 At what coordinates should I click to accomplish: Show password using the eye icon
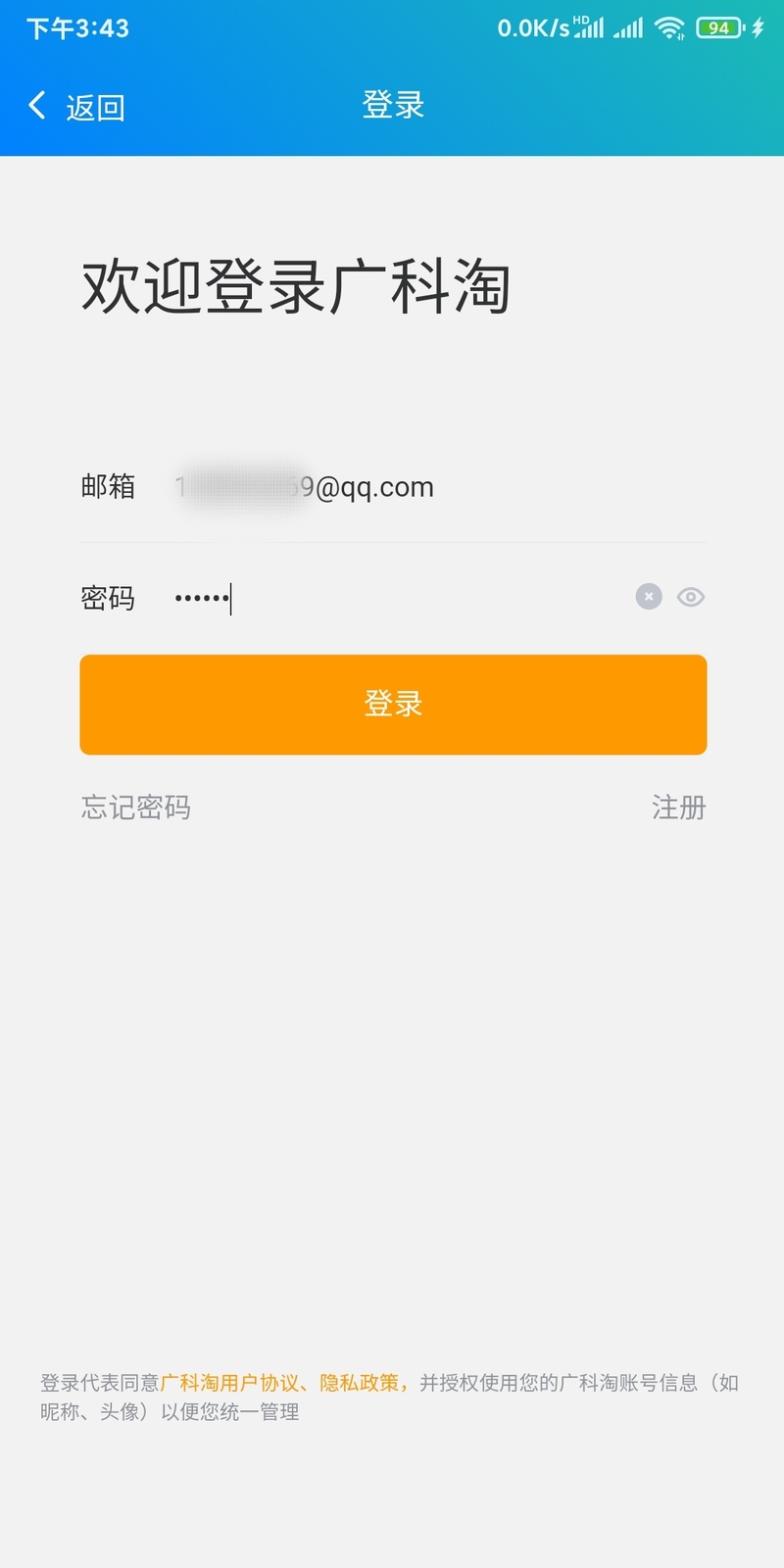[691, 597]
